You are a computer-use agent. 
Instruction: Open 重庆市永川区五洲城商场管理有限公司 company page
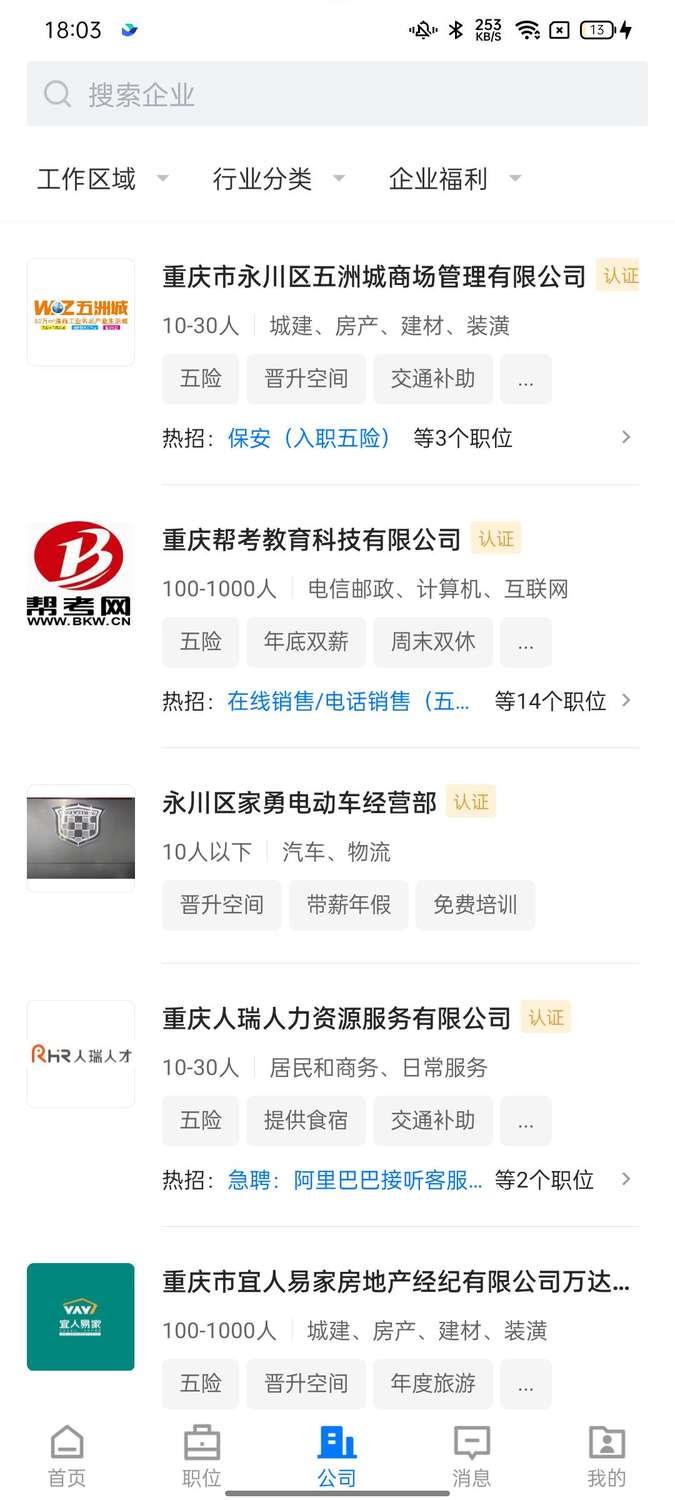click(x=374, y=276)
